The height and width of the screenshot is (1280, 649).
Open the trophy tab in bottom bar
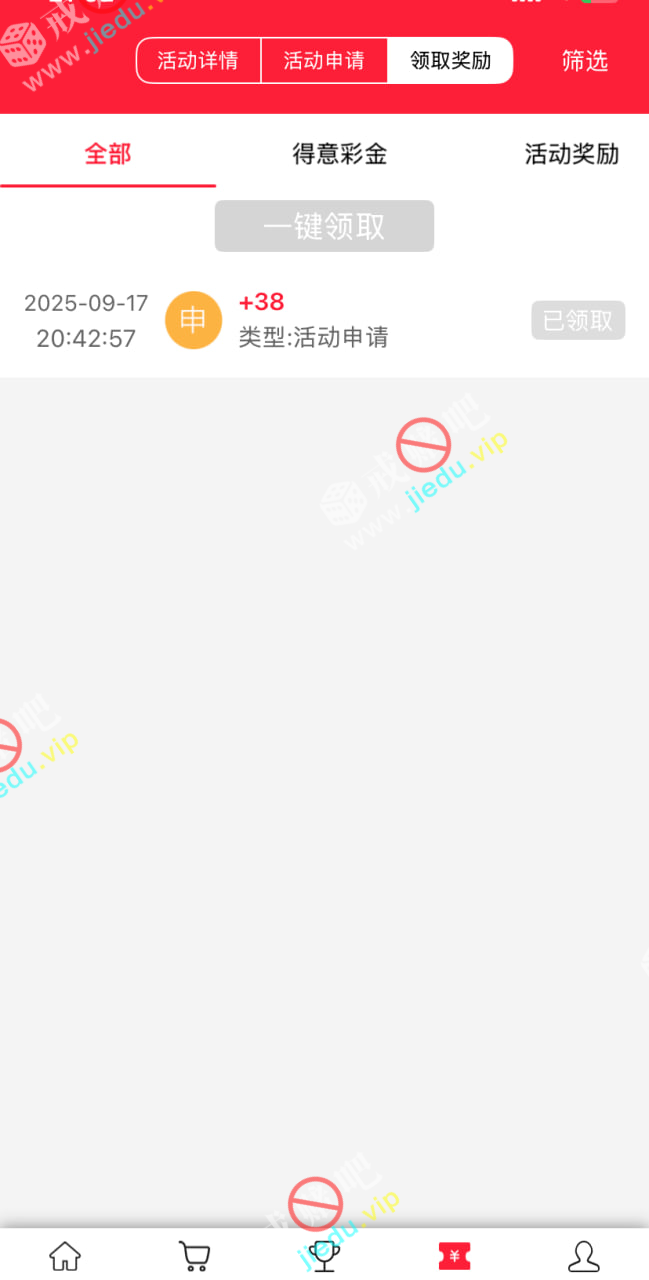tap(324, 1256)
